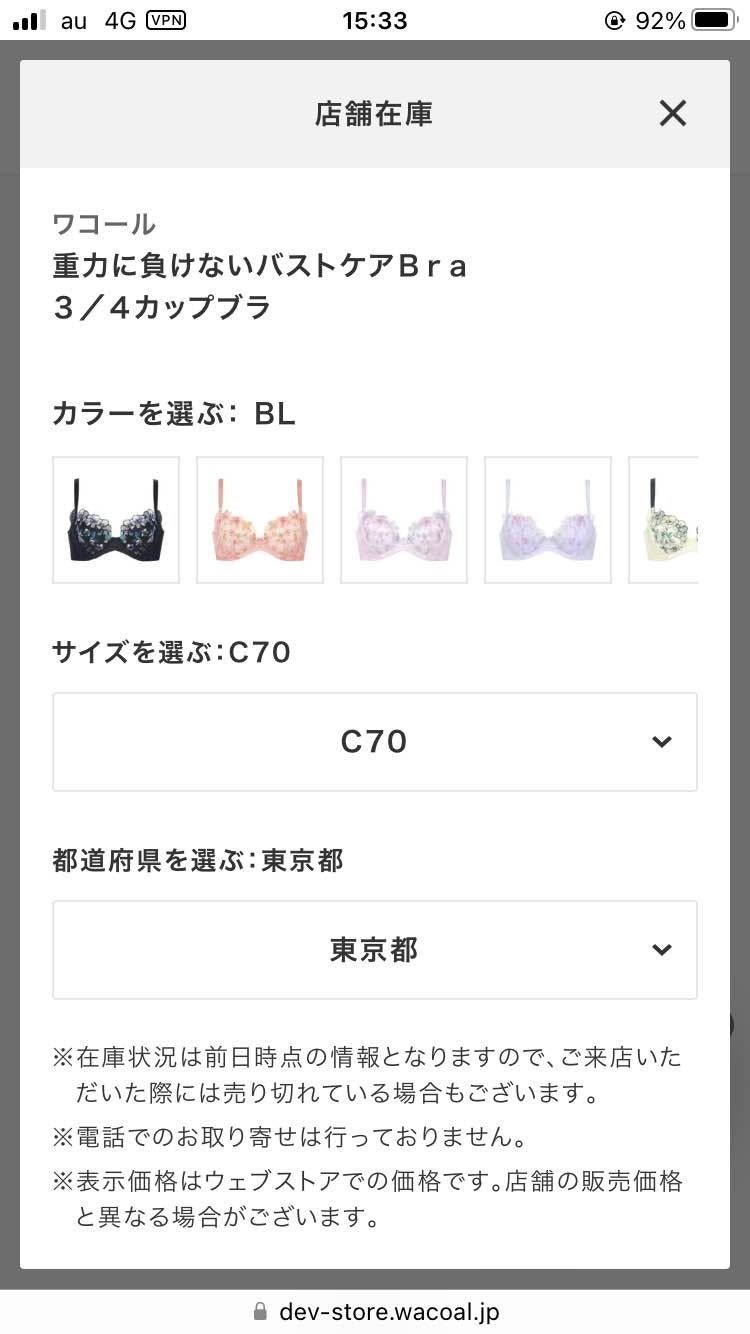
Task: Choose the pink-orange color swatch
Action: pyautogui.click(x=260, y=520)
